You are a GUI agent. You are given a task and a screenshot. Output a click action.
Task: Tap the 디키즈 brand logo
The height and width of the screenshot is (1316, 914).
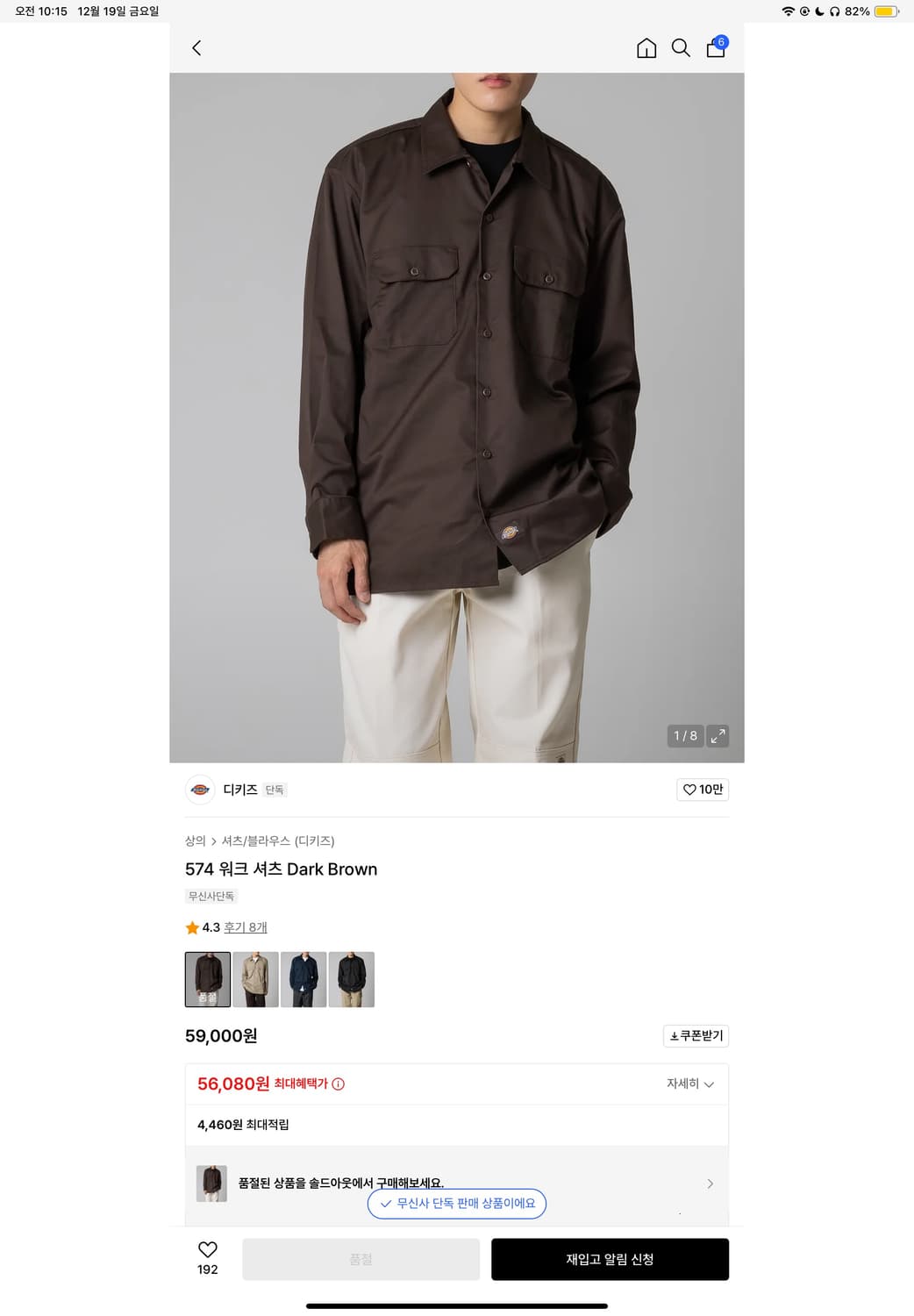point(200,790)
